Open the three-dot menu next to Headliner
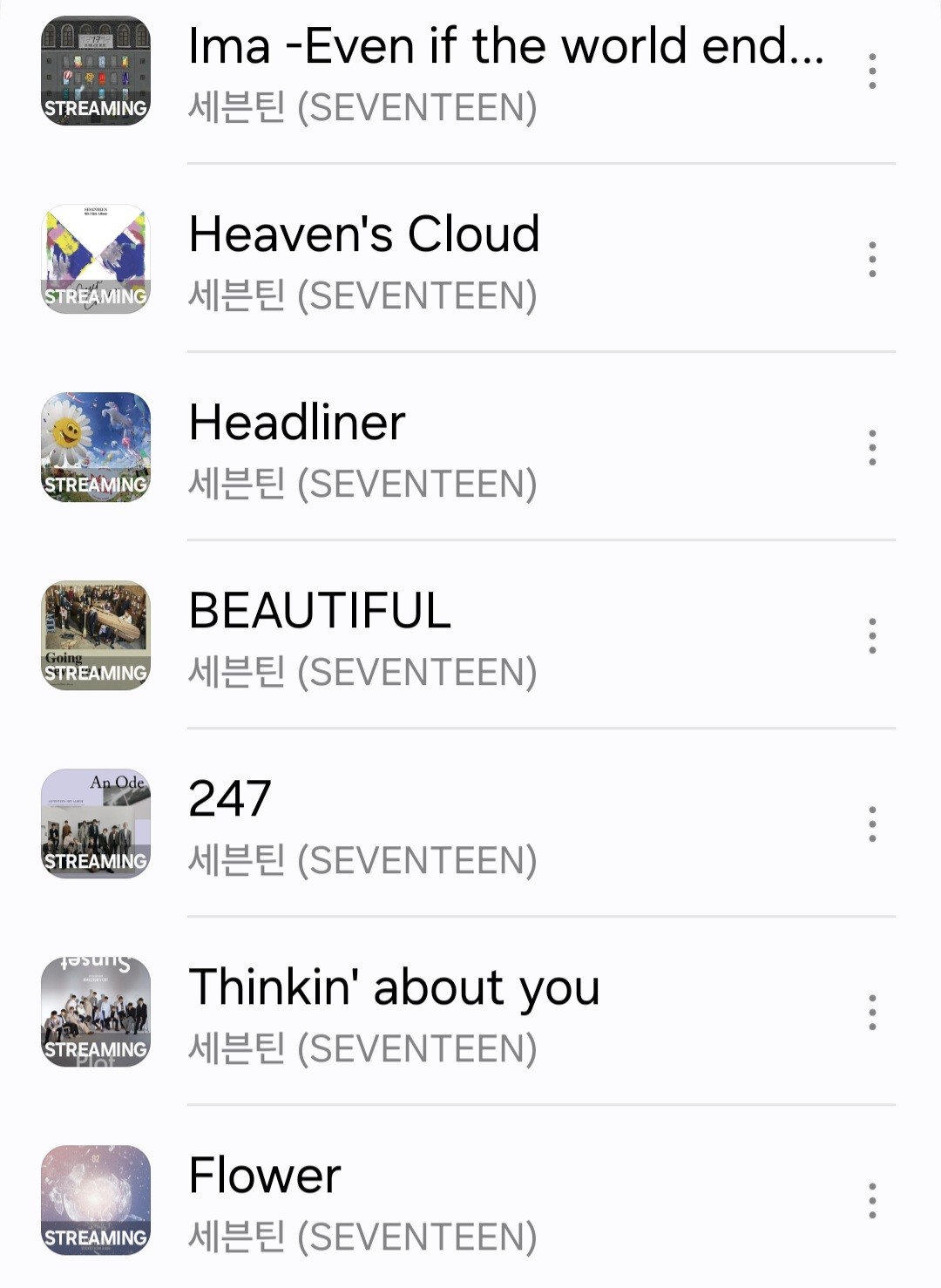 pos(871,449)
